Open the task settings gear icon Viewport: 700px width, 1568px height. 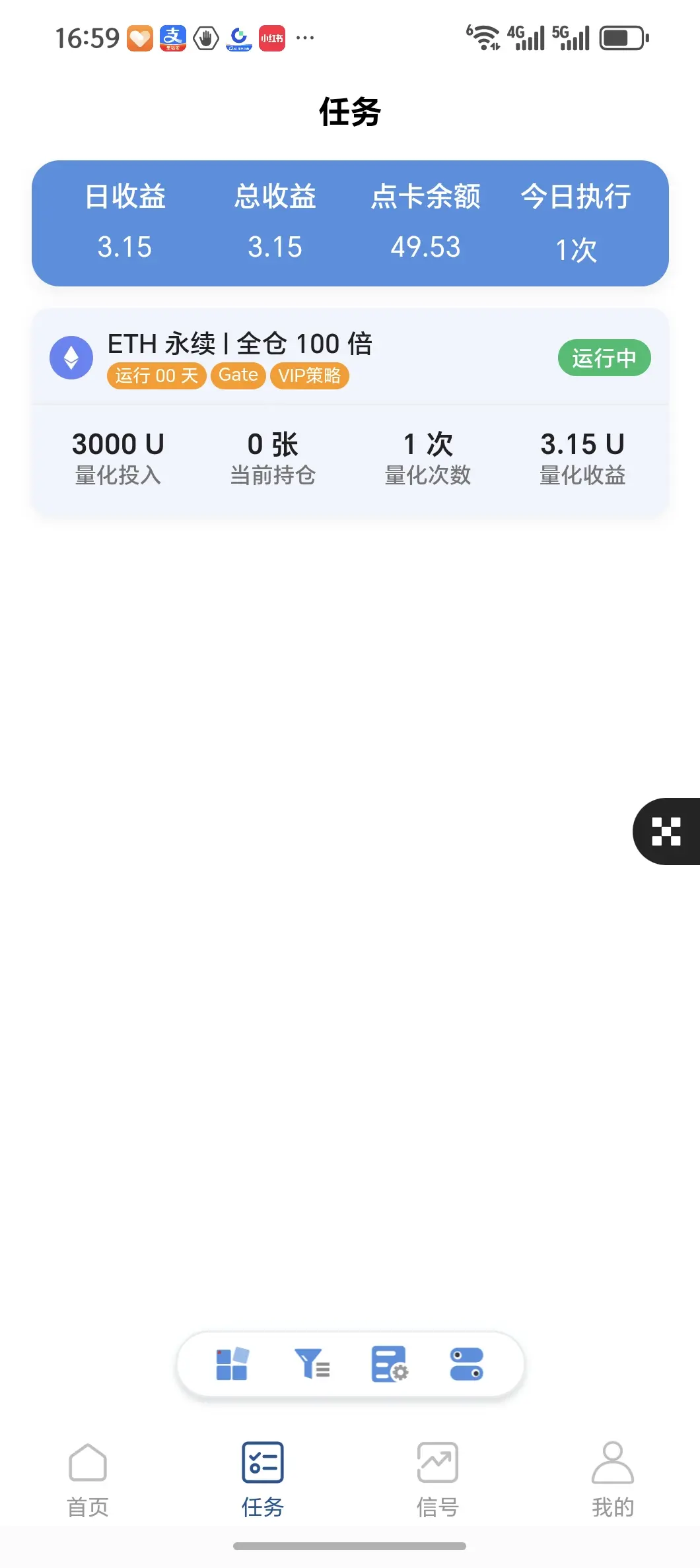click(x=390, y=1364)
